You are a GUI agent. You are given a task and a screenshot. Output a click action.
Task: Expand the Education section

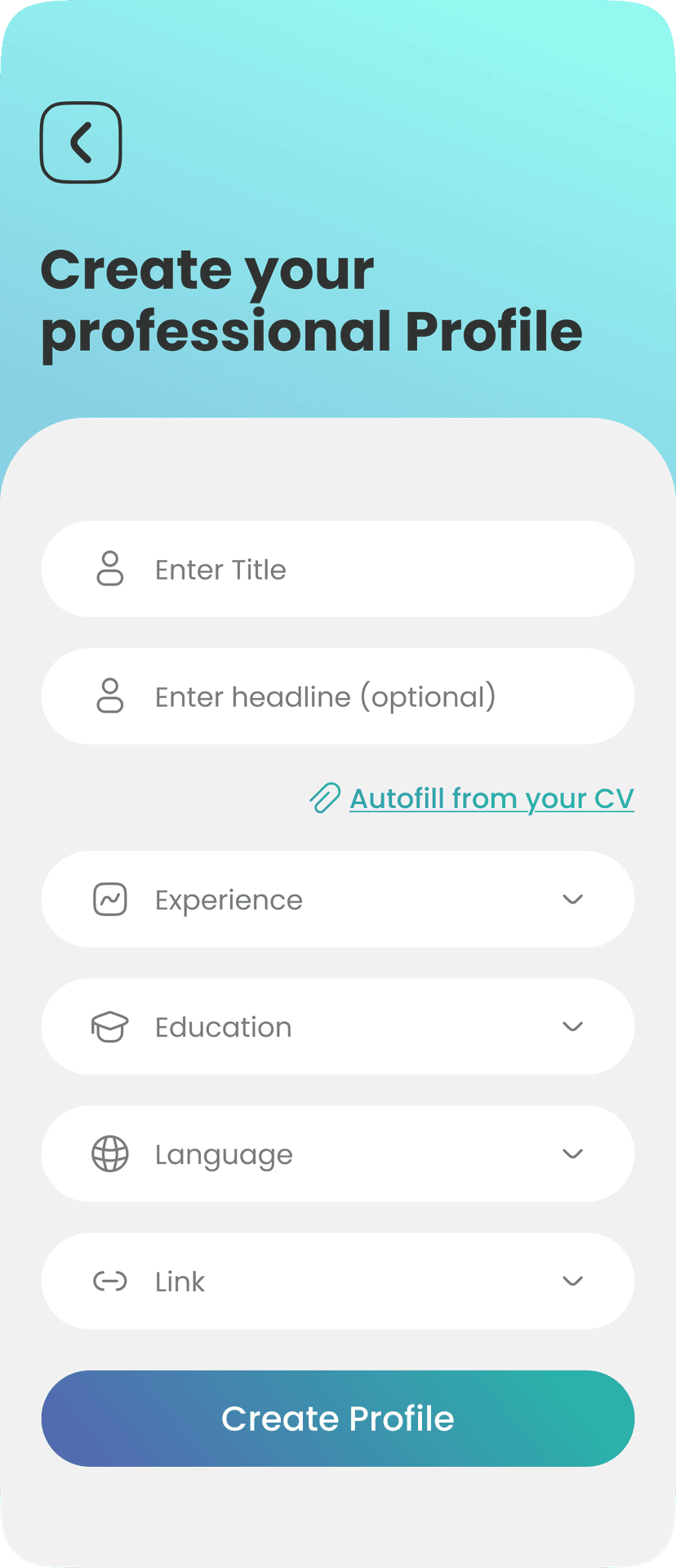tap(572, 1026)
